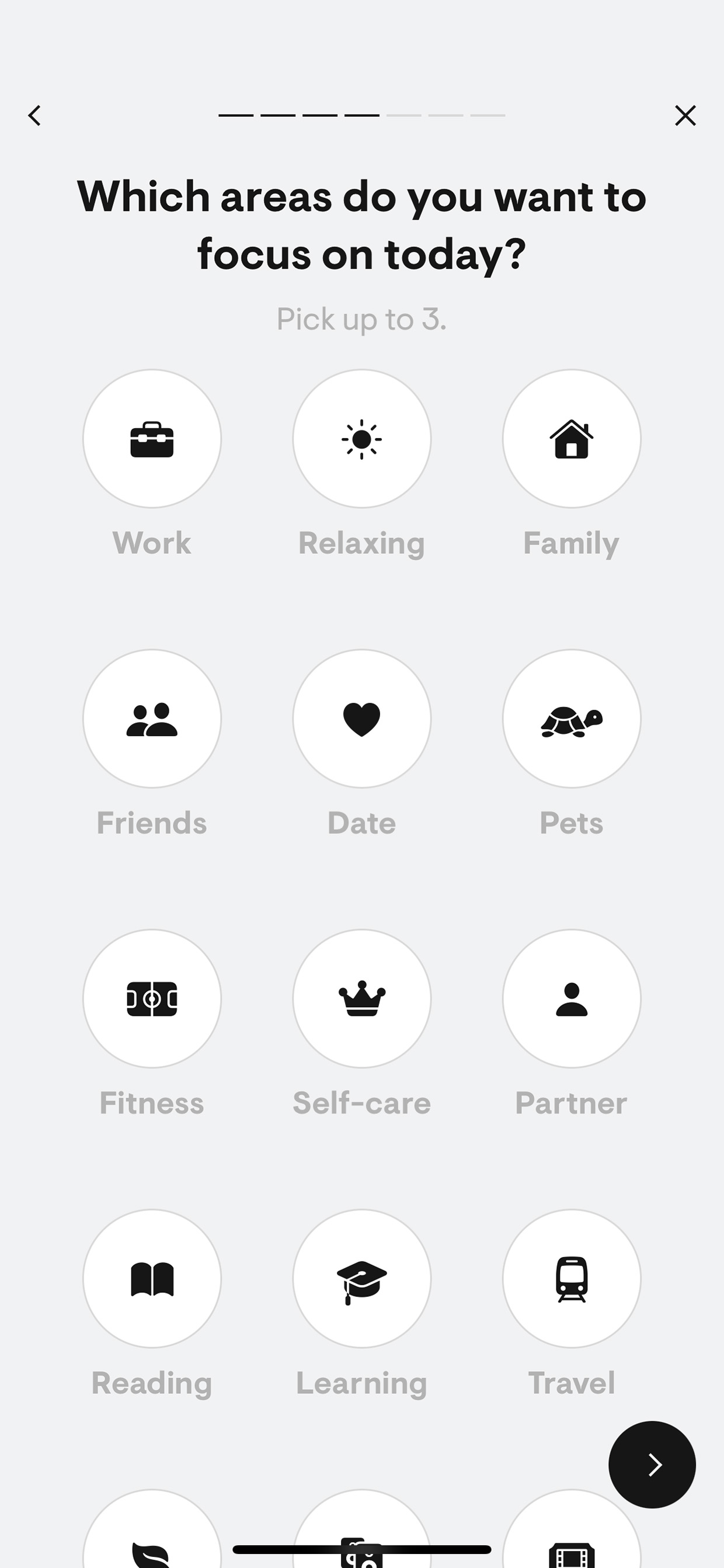Screen dimensions: 724x1568
Task: Choose Self-care with the crown icon
Action: 361,998
